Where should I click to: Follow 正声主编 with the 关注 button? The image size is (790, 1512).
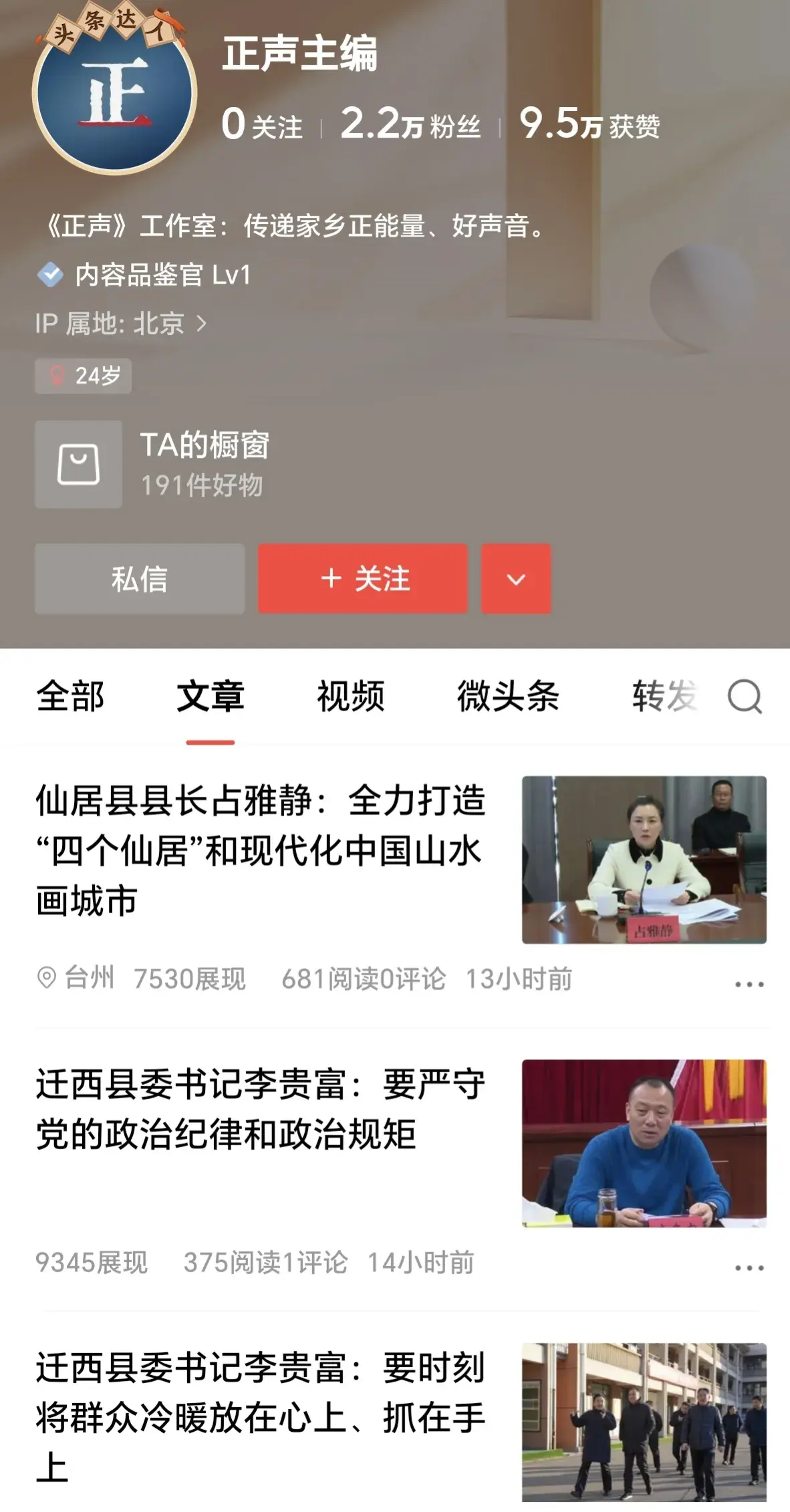click(363, 579)
